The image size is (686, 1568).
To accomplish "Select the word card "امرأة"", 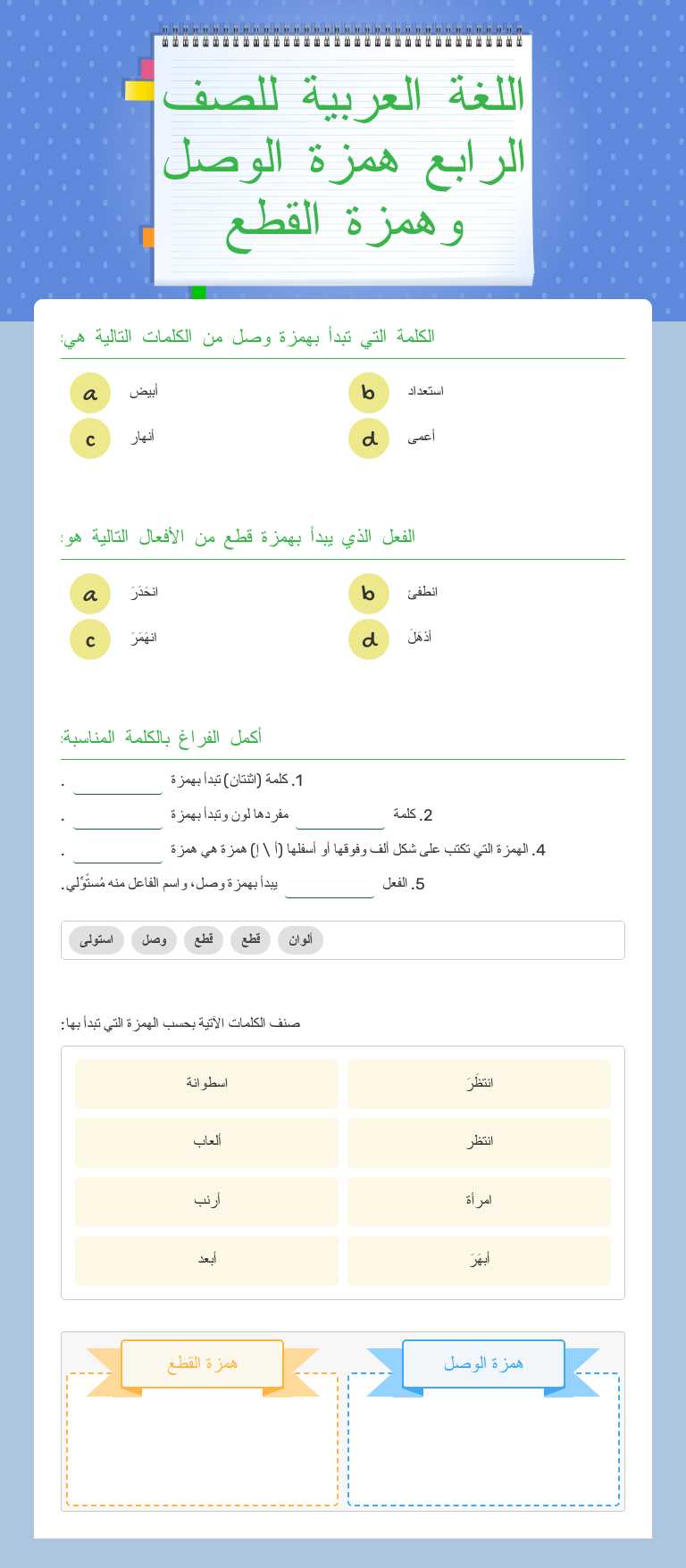I will click(x=479, y=1202).
